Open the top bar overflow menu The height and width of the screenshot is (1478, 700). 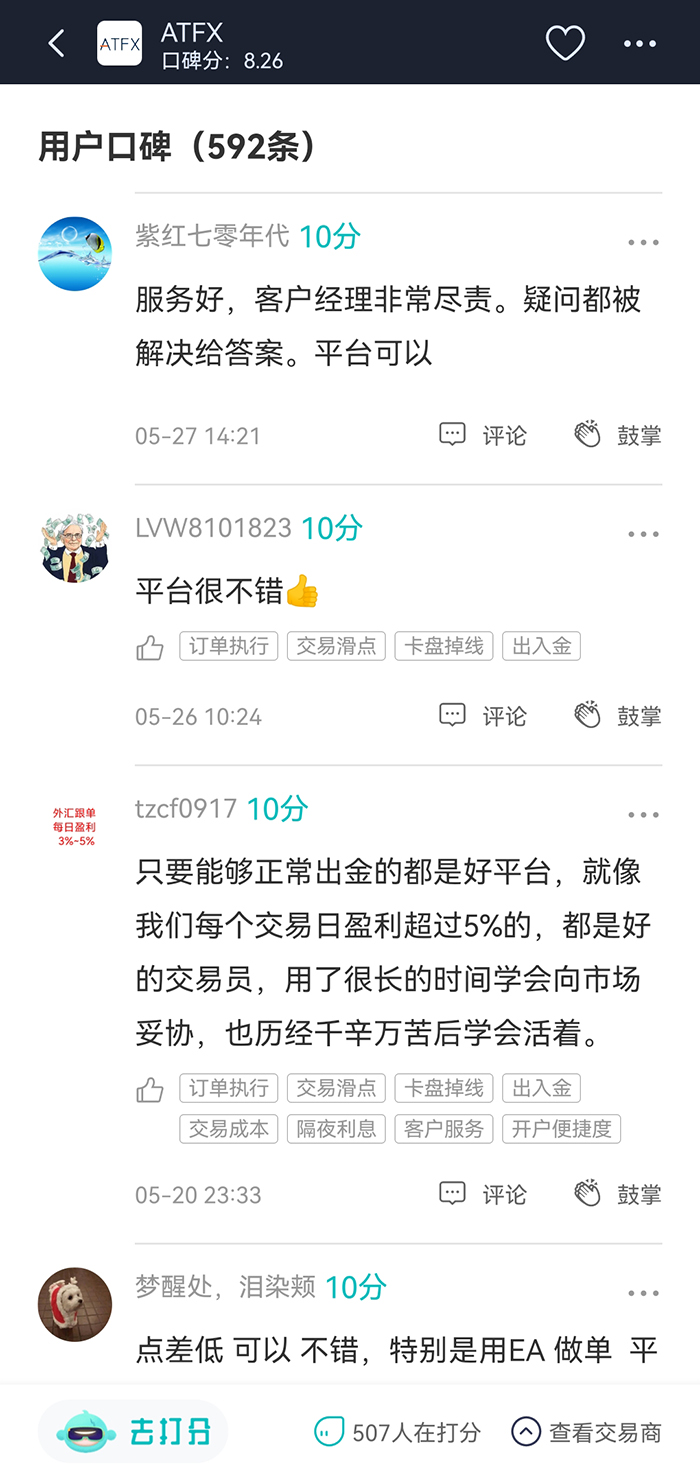[x=640, y=43]
